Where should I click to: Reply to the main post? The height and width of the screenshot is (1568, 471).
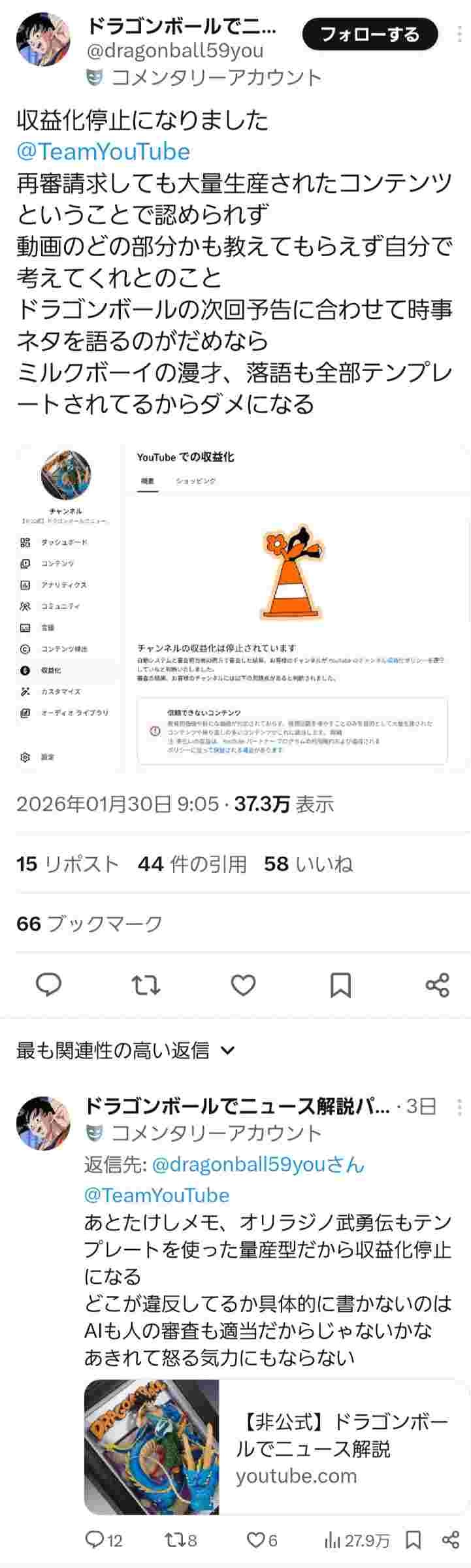pyautogui.click(x=48, y=984)
